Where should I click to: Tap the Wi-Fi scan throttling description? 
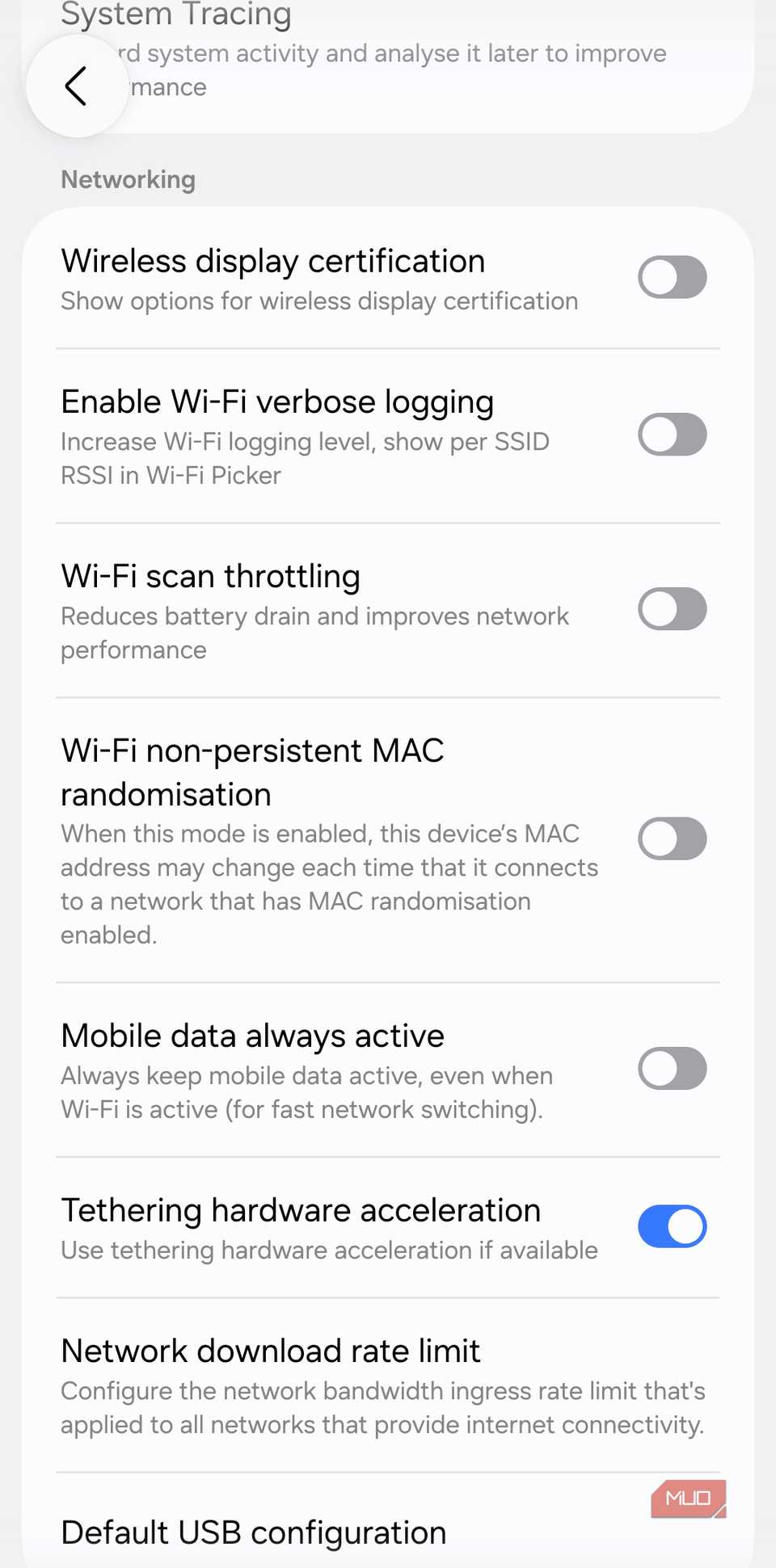click(314, 633)
